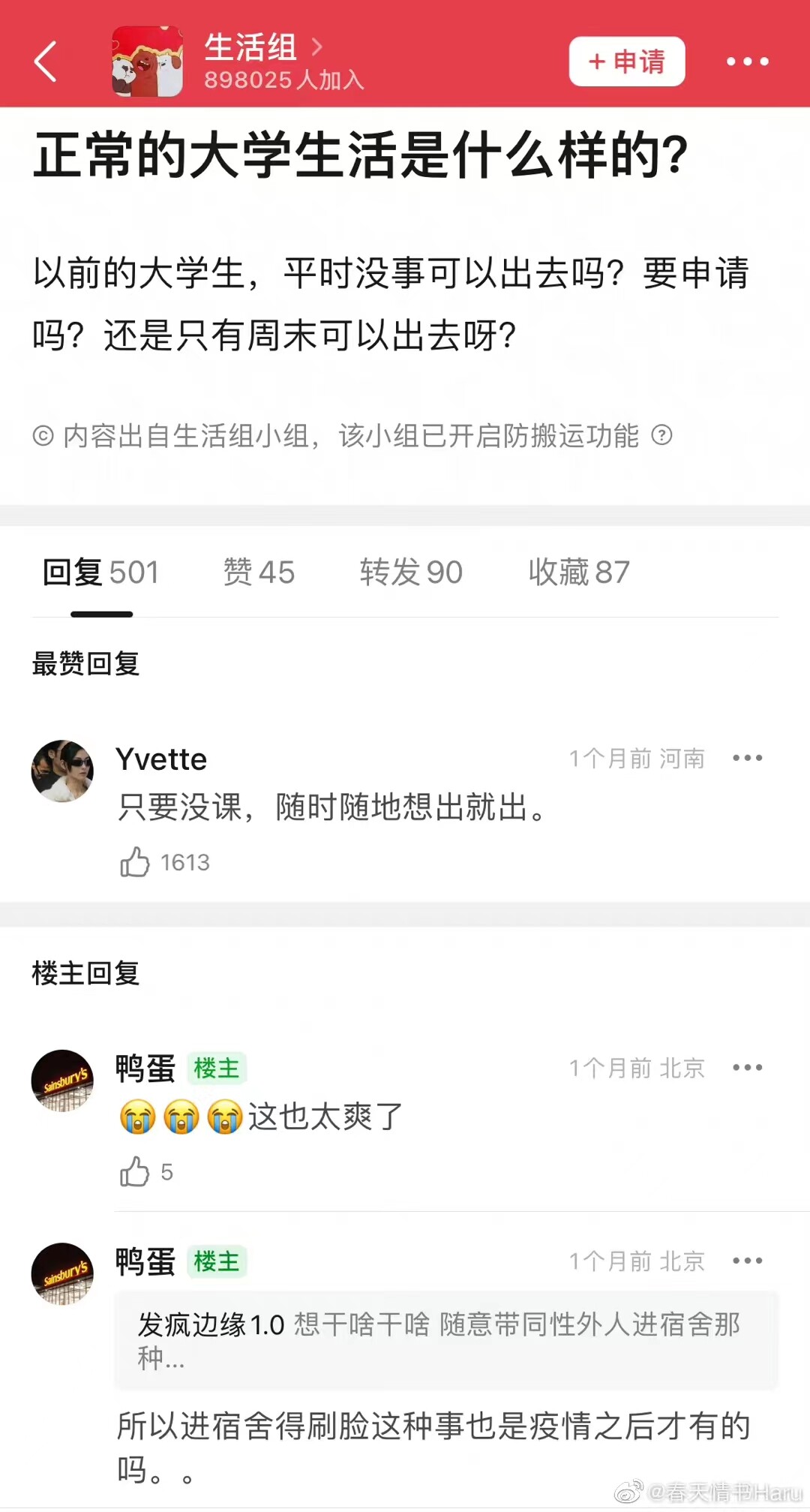The image size is (810, 1512).
Task: View 鸭蛋's avatar beside the 刷脸 reply
Action: point(62,1274)
